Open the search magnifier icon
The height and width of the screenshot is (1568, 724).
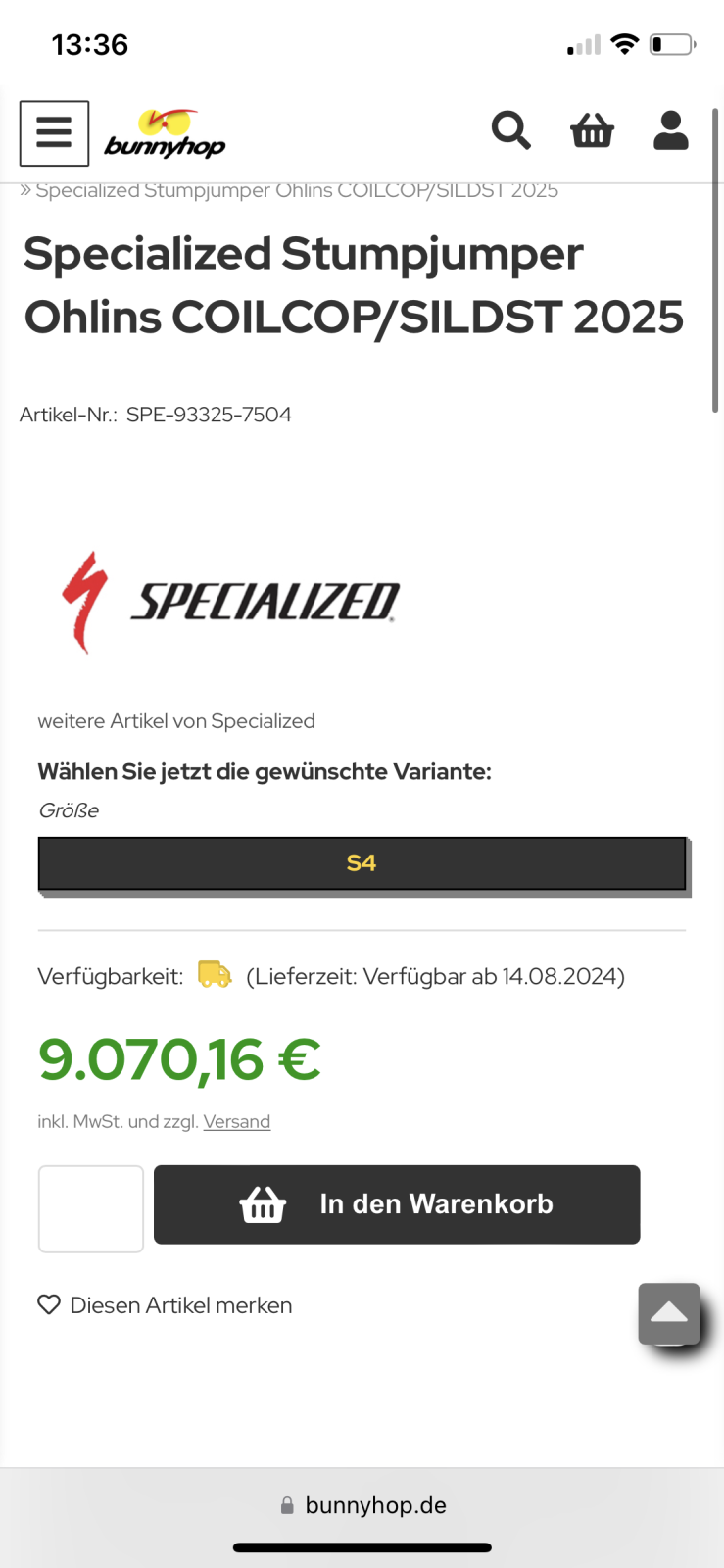510,129
